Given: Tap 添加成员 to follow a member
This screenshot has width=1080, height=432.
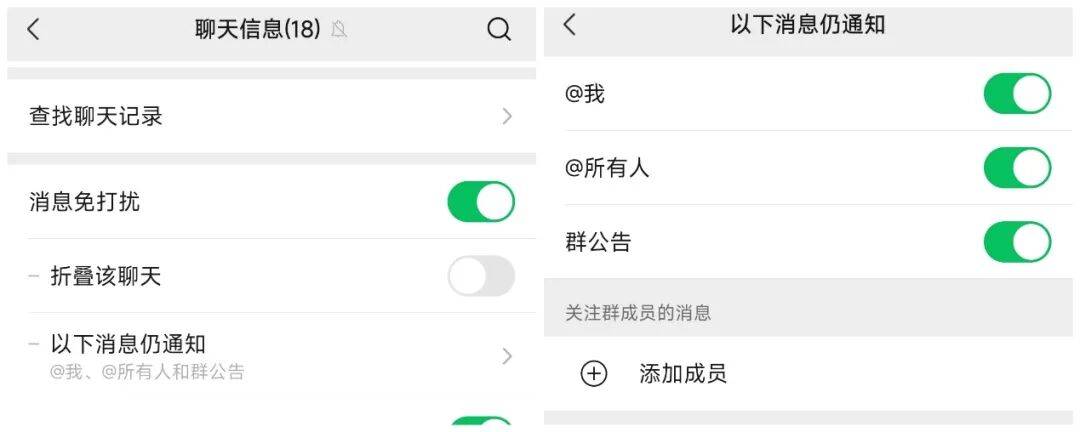Looking at the screenshot, I should pos(680,374).
